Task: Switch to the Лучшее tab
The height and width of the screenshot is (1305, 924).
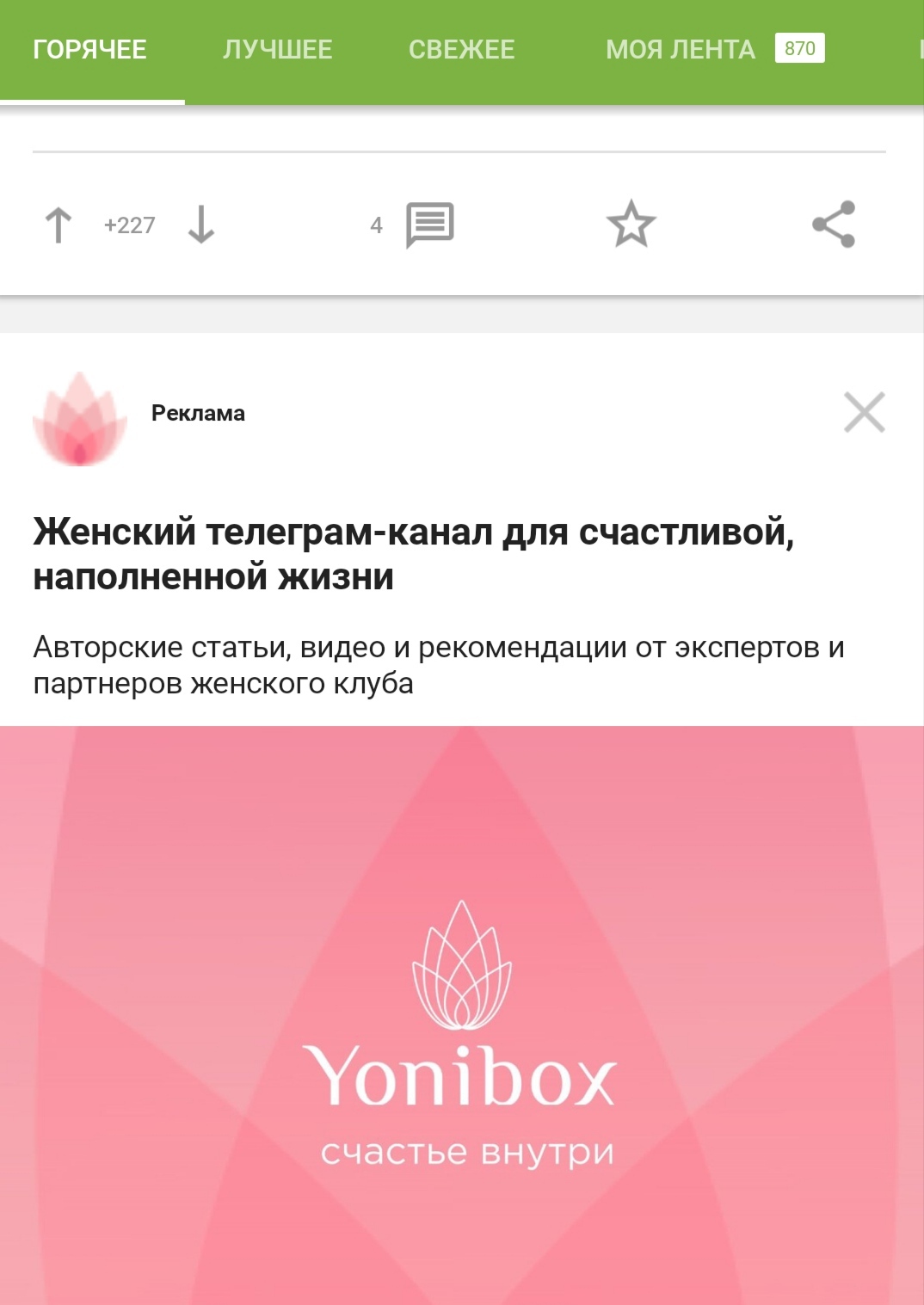Action: pyautogui.click(x=277, y=50)
